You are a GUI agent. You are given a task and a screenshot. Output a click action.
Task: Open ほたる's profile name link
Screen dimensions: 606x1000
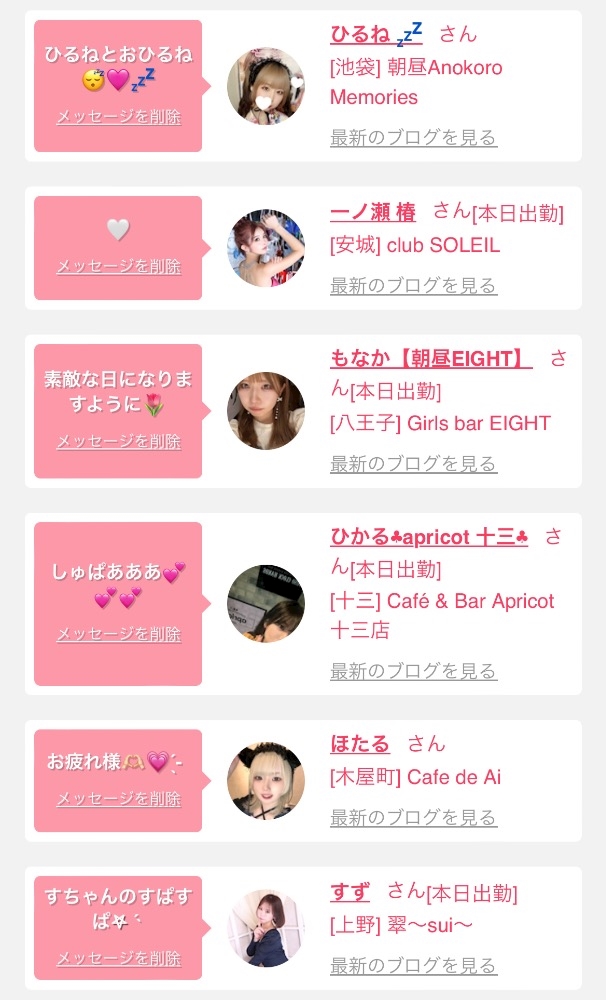tap(359, 744)
